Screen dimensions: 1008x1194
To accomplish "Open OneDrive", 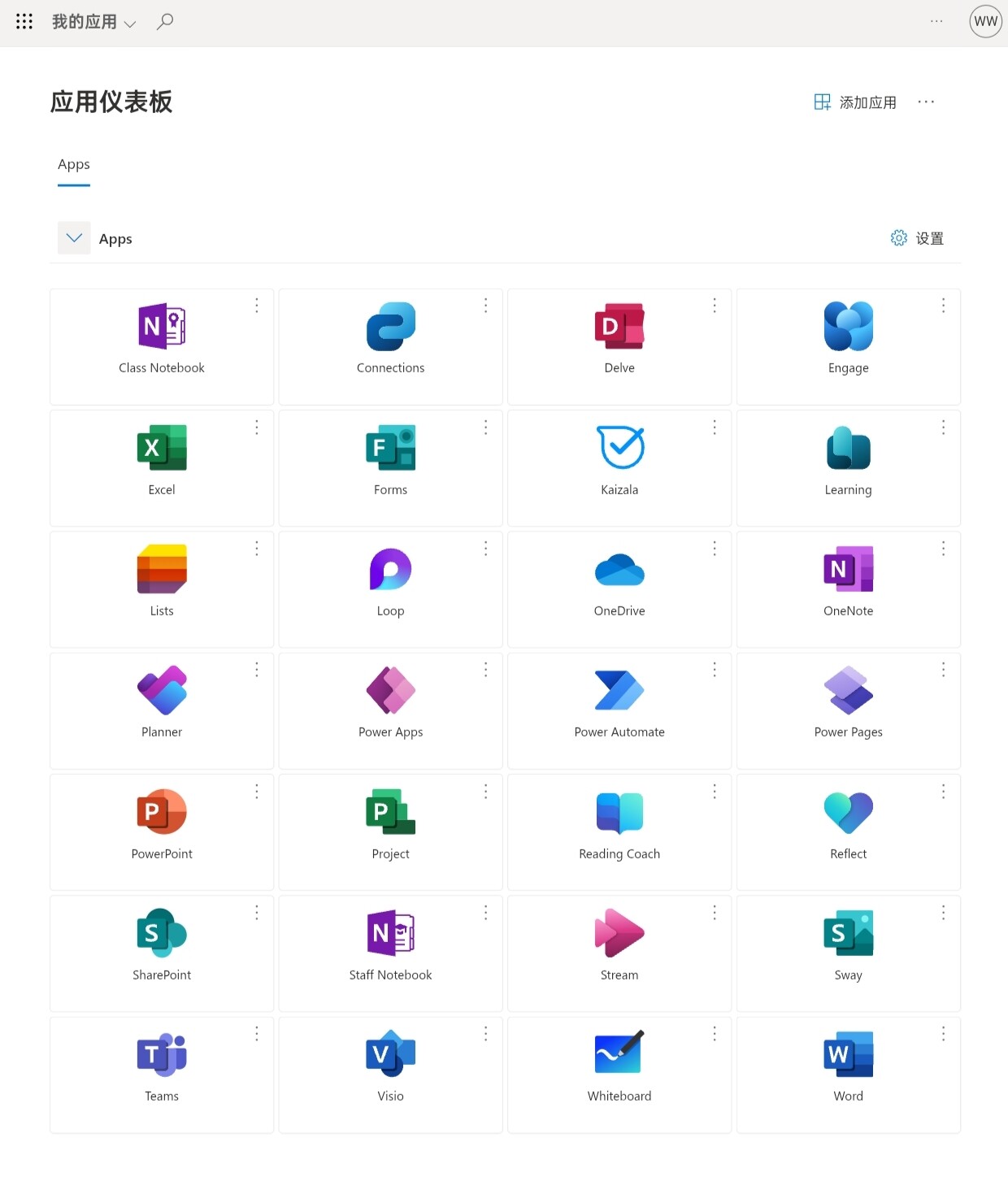I will point(619,589).
